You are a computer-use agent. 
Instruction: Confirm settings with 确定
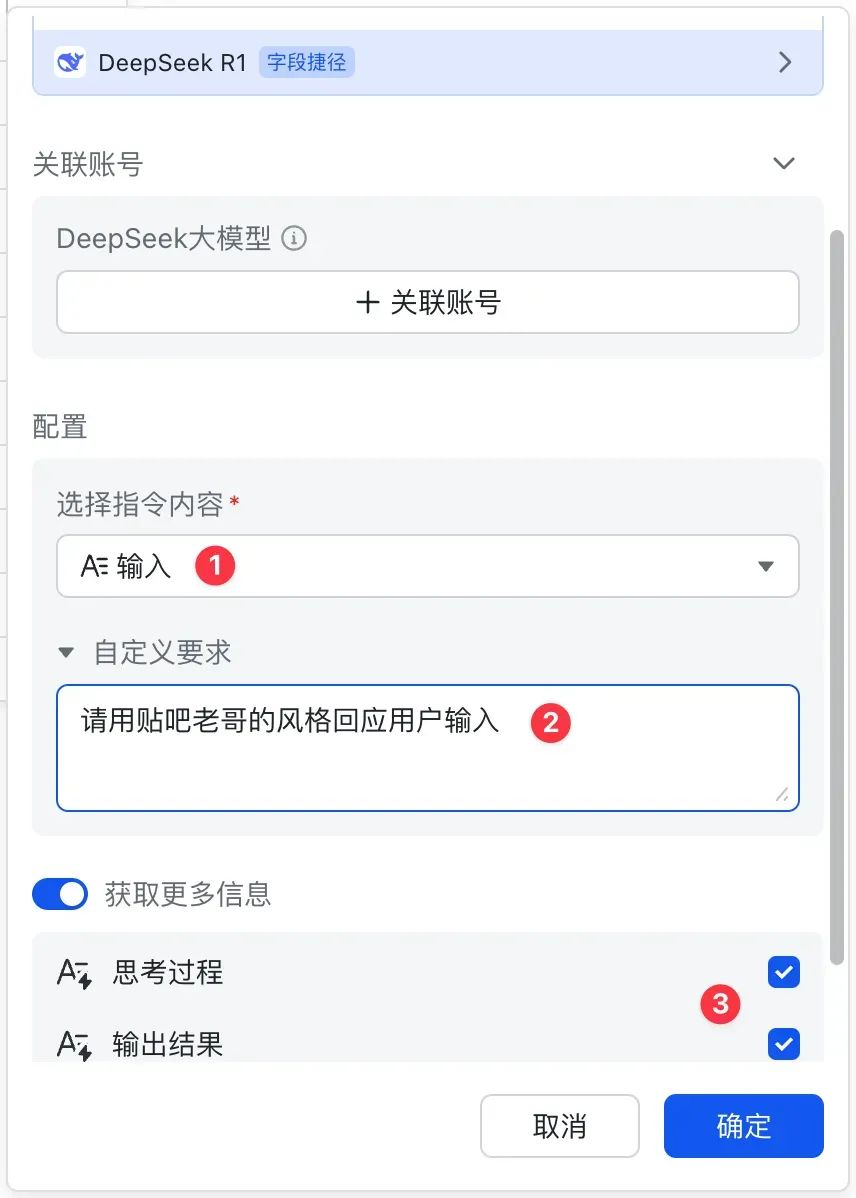743,1126
